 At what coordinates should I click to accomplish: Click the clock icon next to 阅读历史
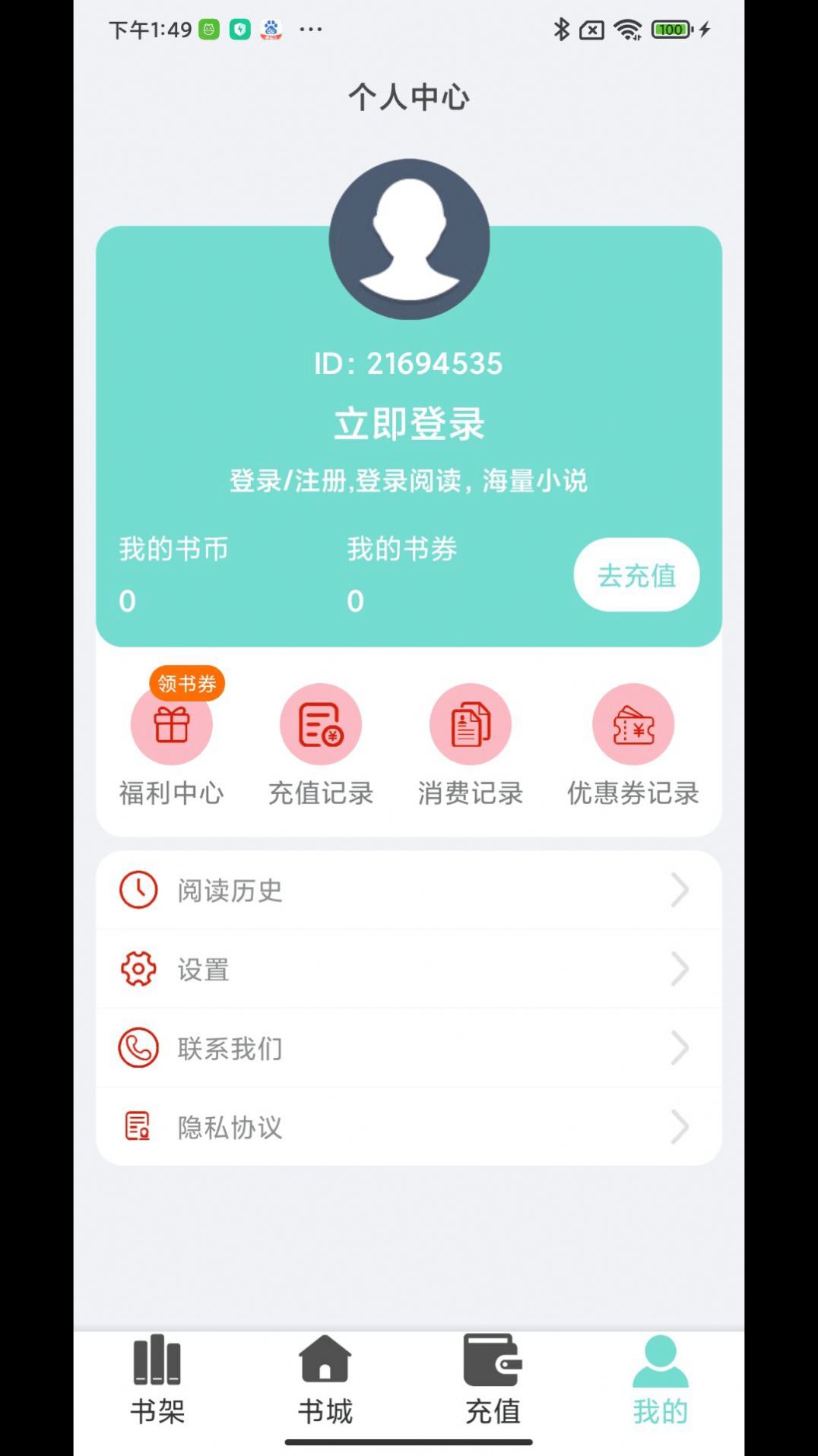[138, 890]
